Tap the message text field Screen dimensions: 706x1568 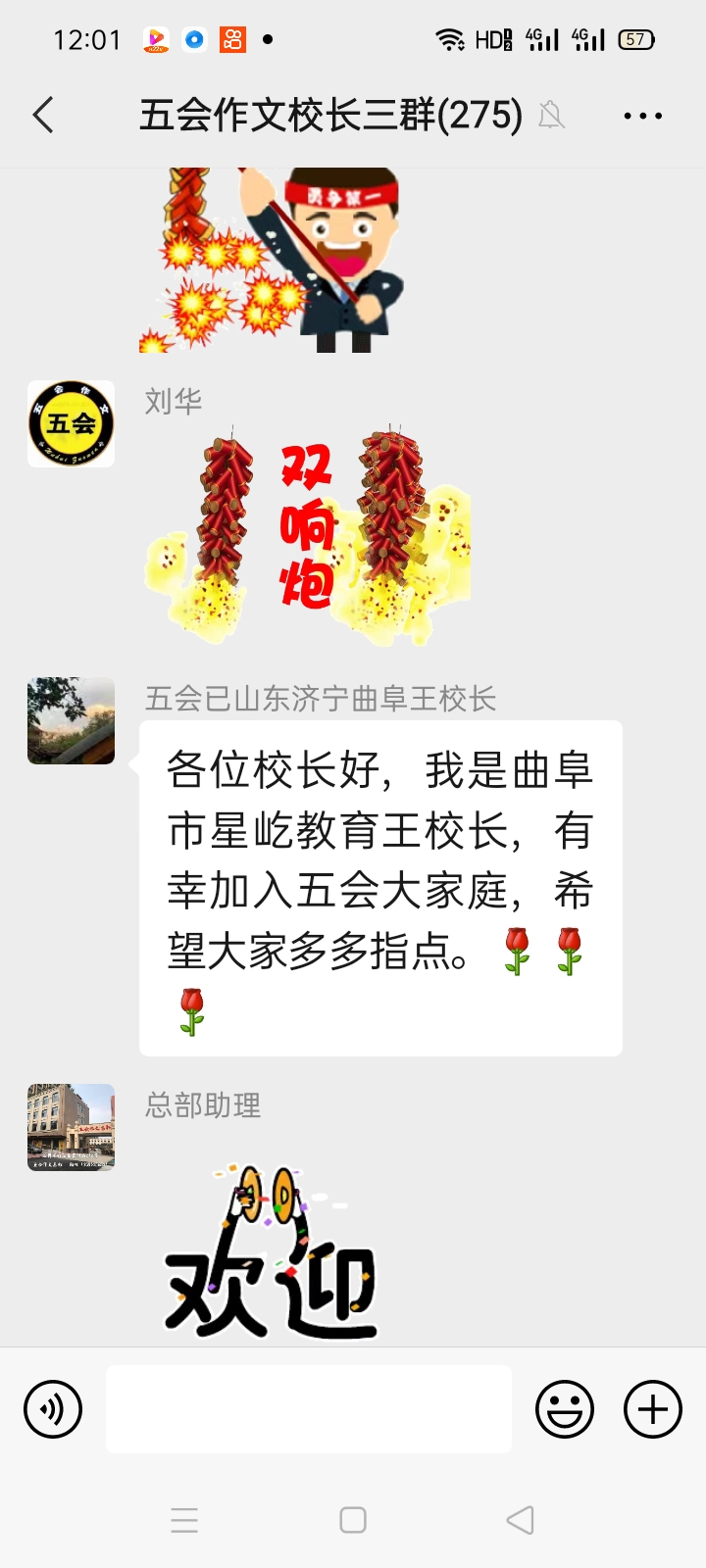(308, 1409)
